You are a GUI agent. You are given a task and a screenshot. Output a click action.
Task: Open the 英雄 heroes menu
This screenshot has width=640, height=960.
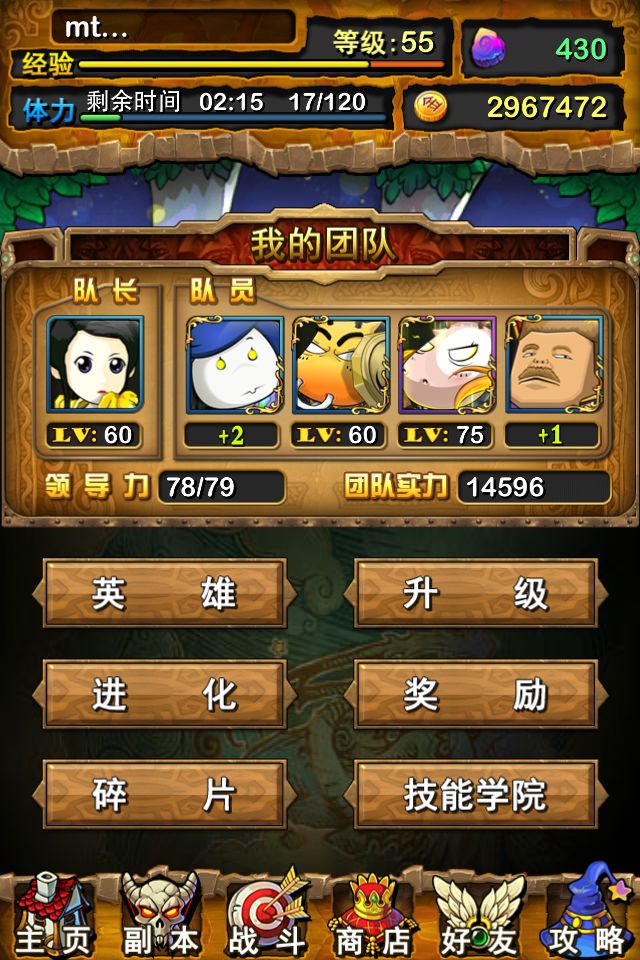click(164, 593)
